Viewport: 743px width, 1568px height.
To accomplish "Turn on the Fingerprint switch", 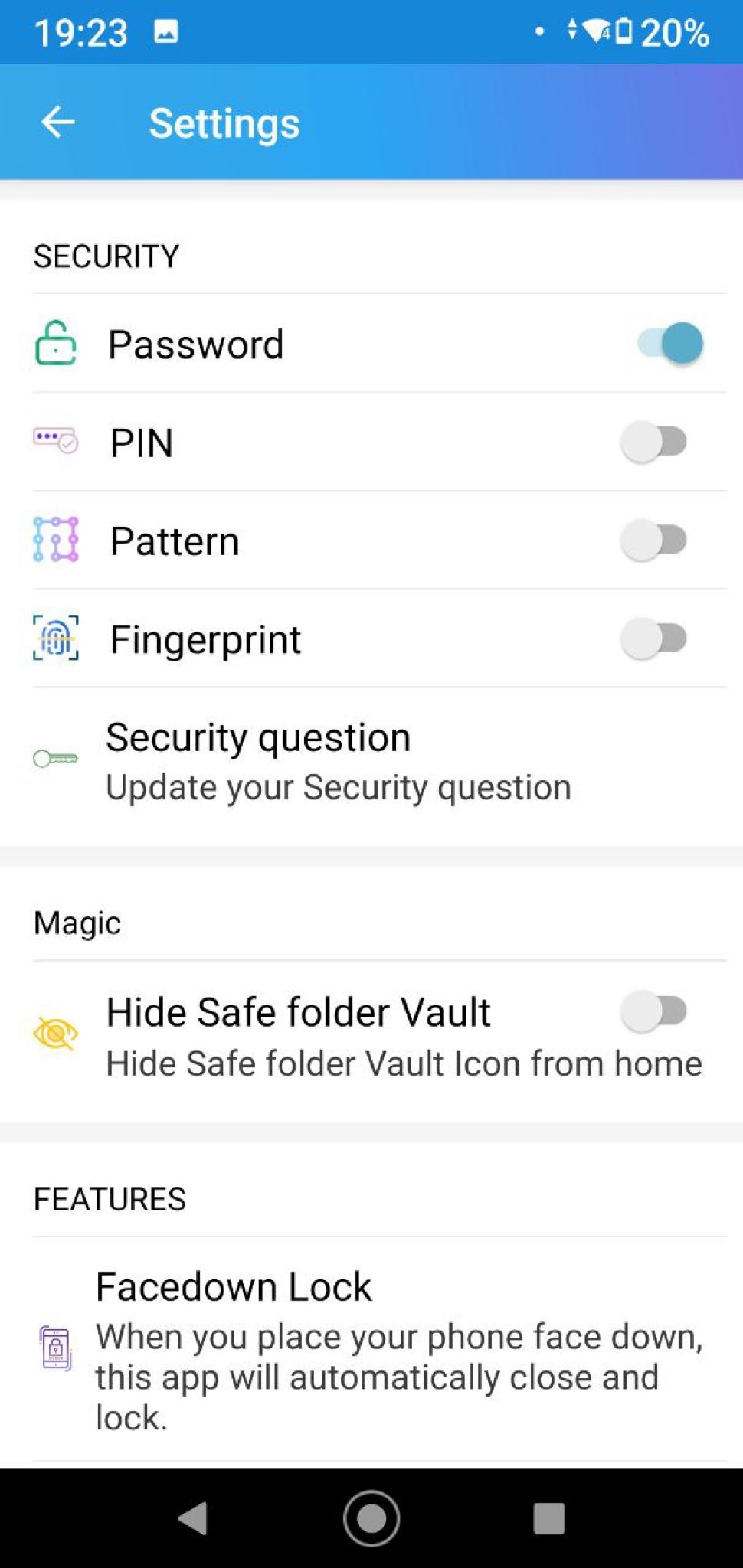I will point(656,638).
